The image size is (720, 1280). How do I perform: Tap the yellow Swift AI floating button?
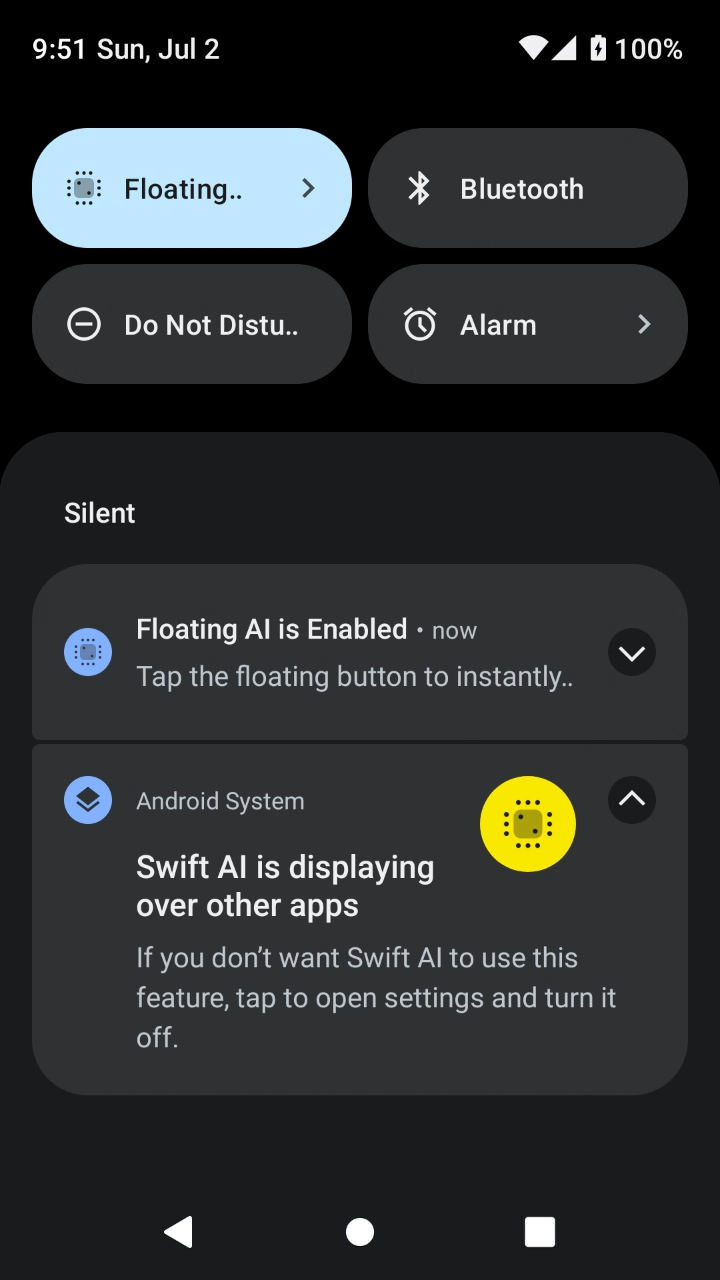527,824
